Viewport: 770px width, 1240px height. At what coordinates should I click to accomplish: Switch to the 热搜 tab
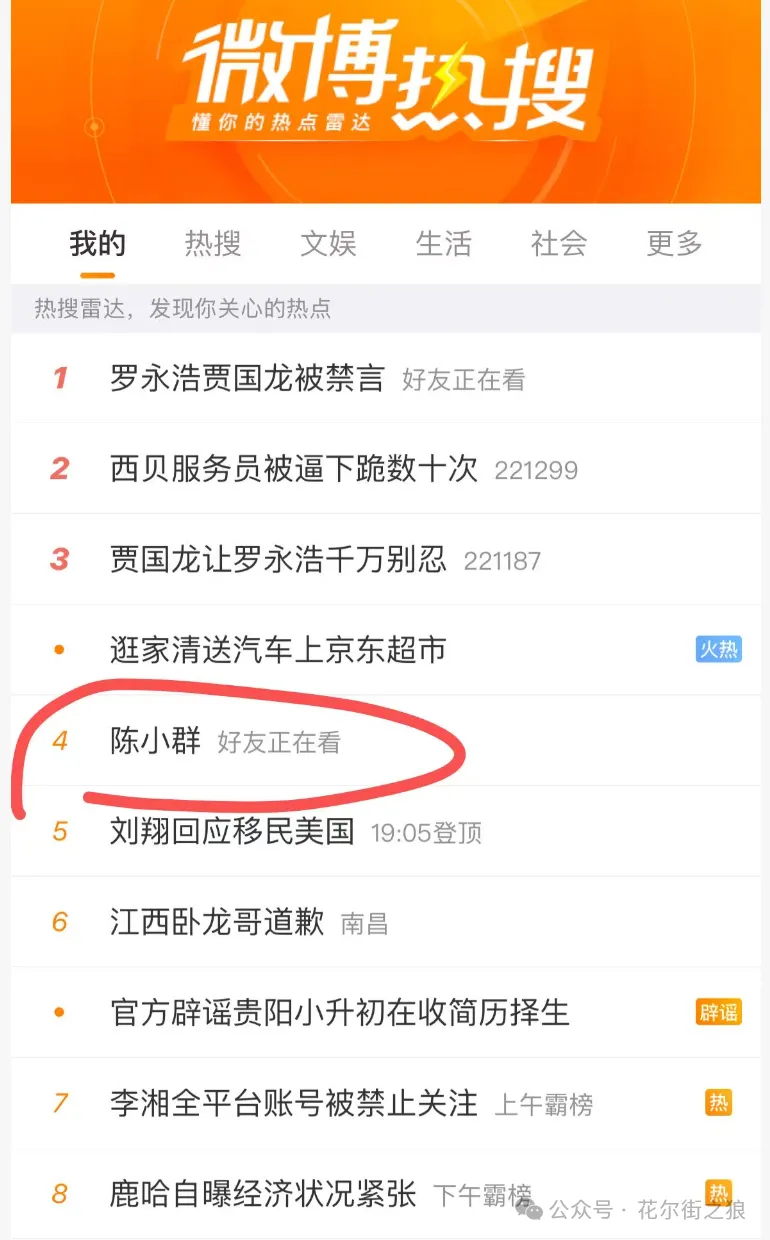coord(212,243)
